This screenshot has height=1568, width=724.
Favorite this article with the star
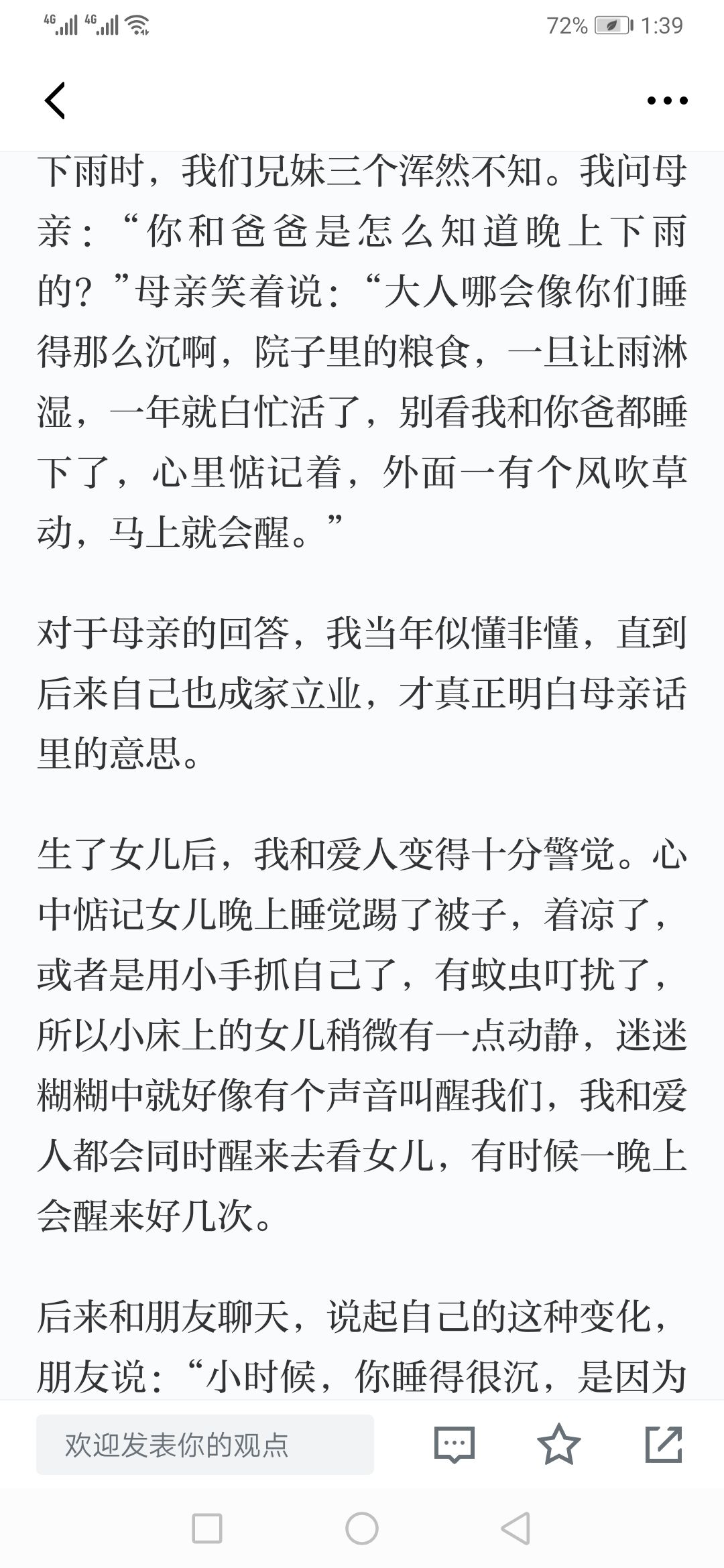click(559, 1443)
